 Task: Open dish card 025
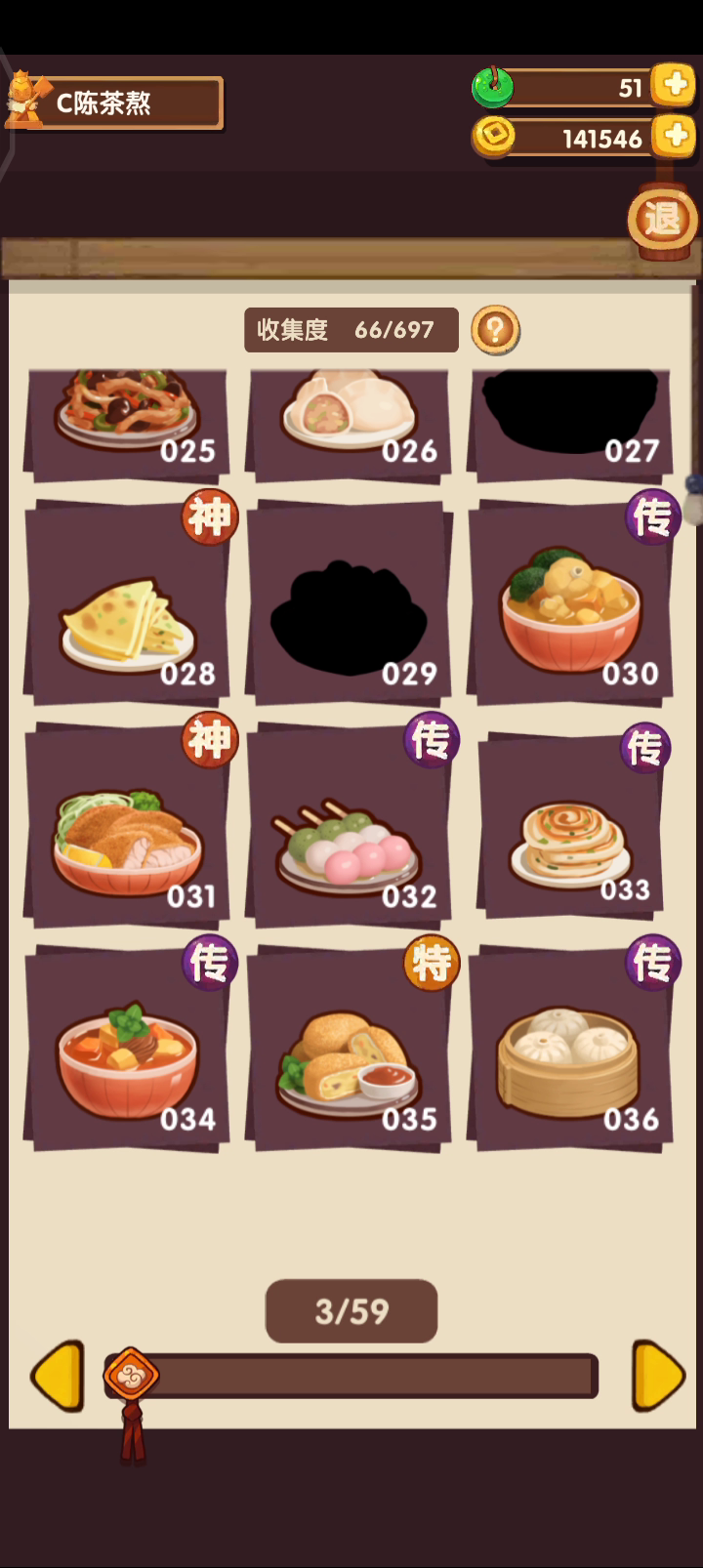click(128, 425)
